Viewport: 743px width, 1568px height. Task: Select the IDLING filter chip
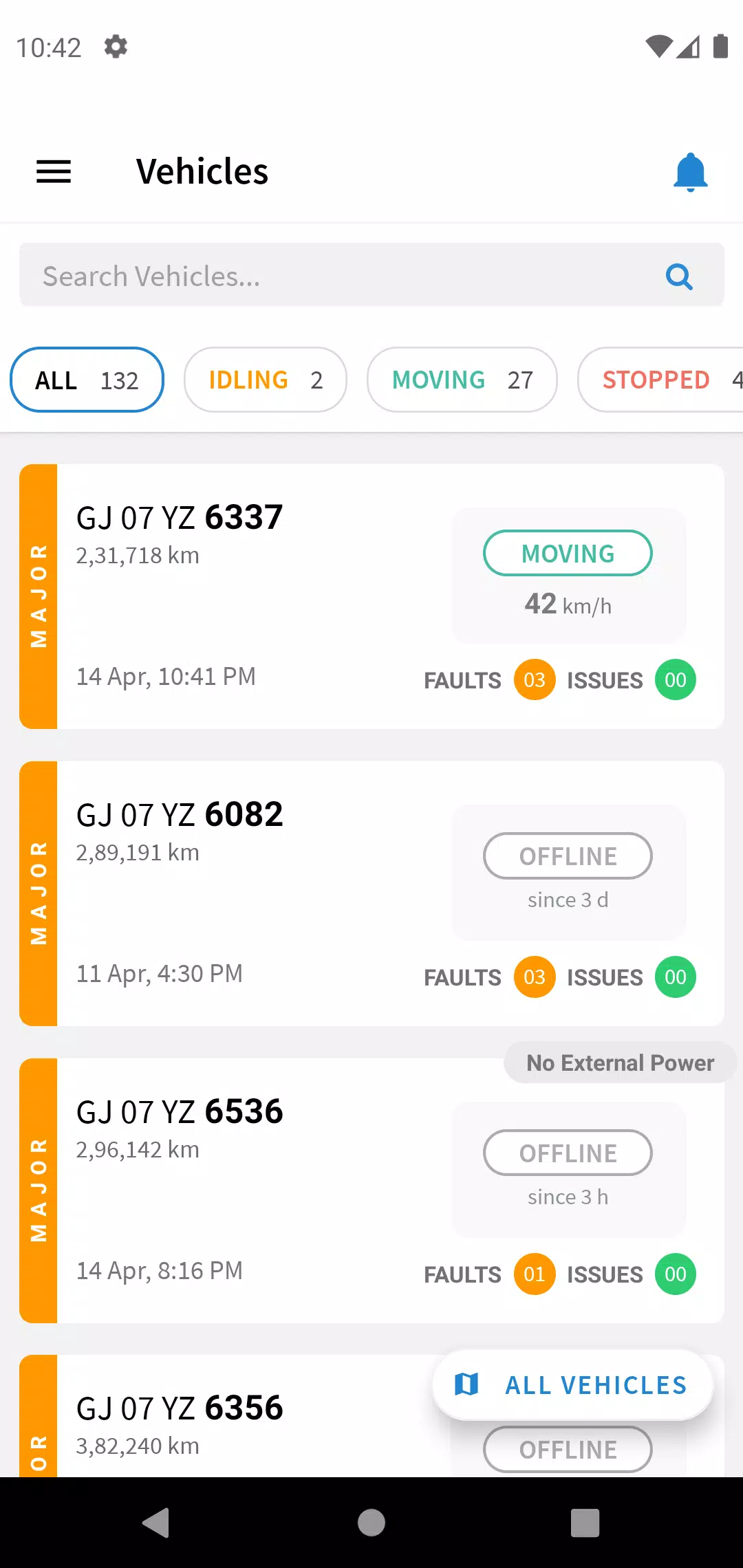[265, 380]
